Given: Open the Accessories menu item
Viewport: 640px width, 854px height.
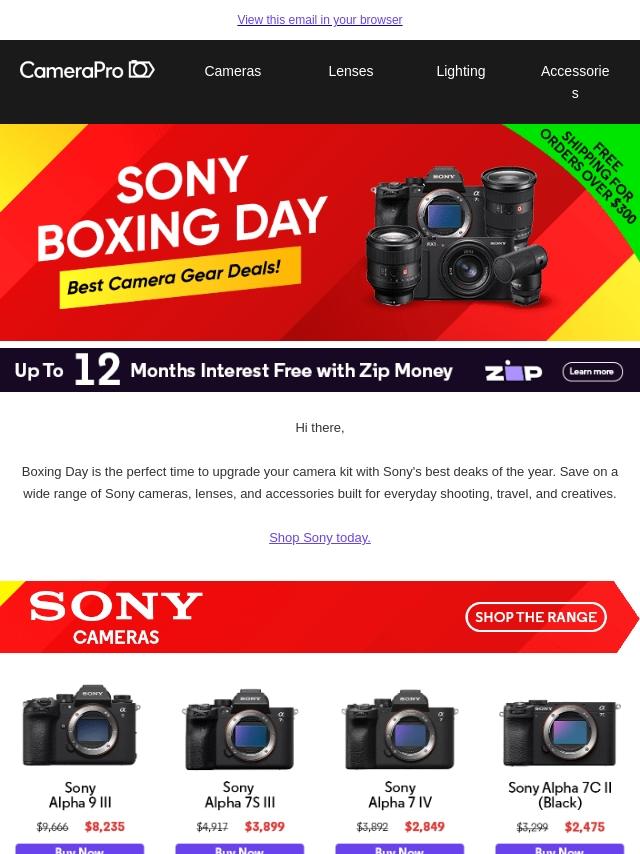Looking at the screenshot, I should click(575, 81).
